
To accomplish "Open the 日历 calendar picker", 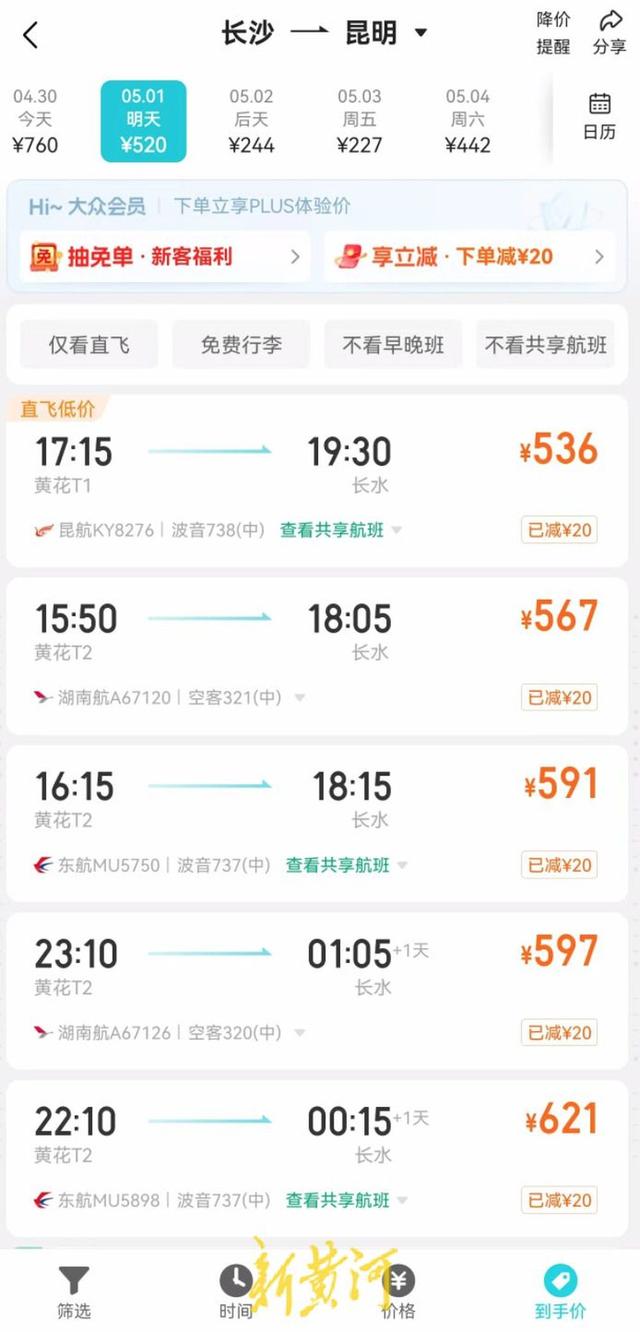I will pyautogui.click(x=599, y=116).
